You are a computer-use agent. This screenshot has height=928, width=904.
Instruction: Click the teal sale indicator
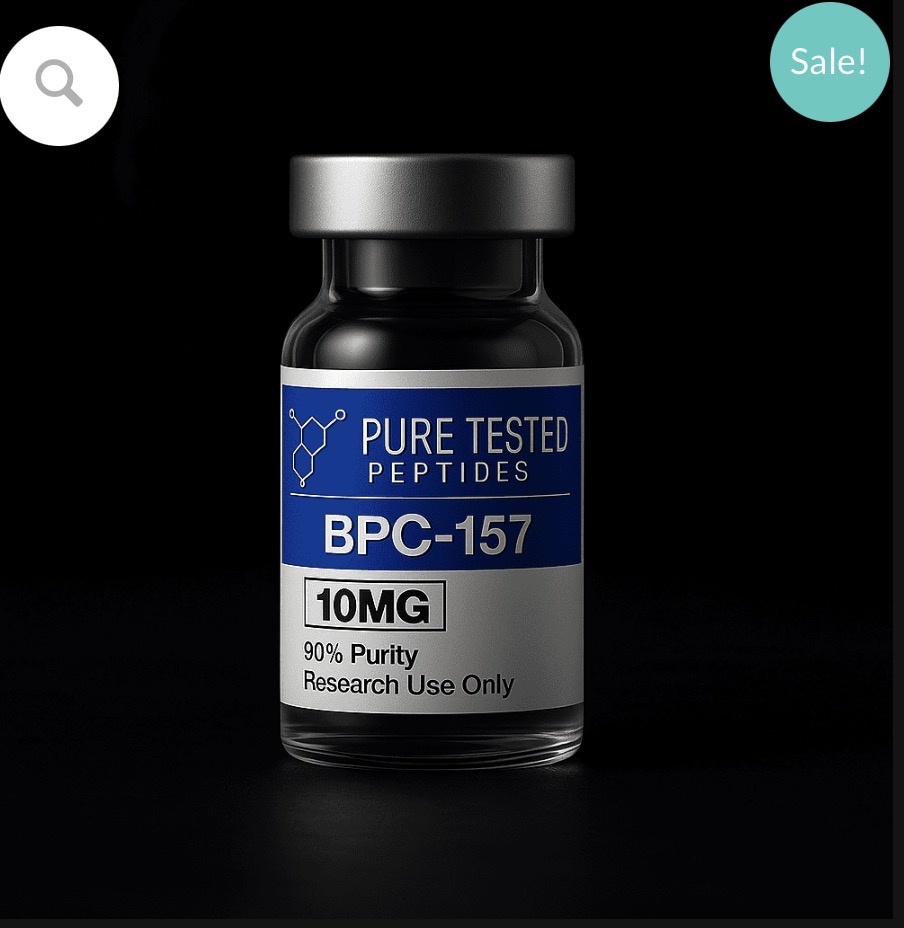pyautogui.click(x=828, y=62)
